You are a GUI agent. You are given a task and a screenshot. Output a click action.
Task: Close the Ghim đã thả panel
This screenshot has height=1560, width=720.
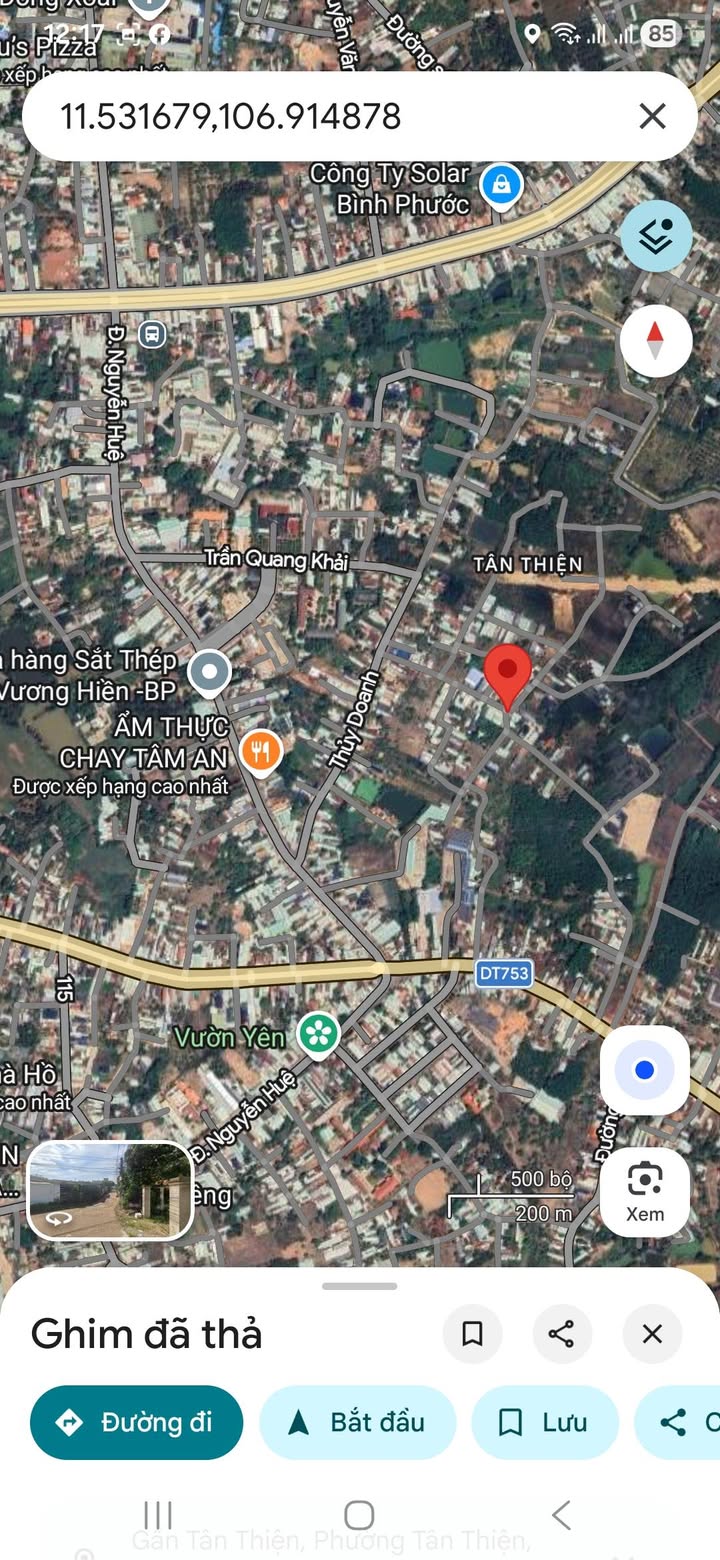coord(652,1333)
